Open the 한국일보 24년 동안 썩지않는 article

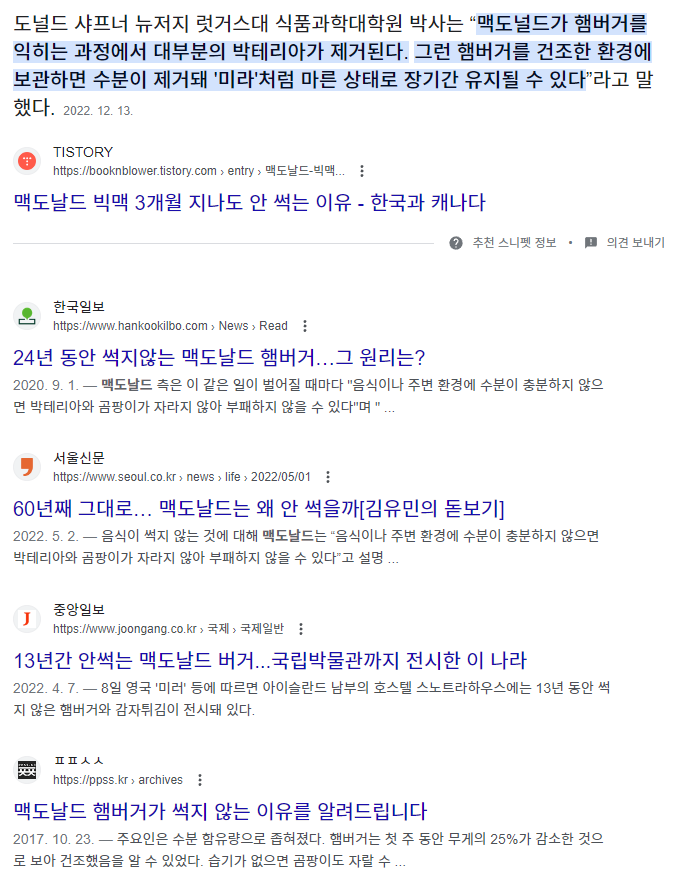(x=219, y=357)
